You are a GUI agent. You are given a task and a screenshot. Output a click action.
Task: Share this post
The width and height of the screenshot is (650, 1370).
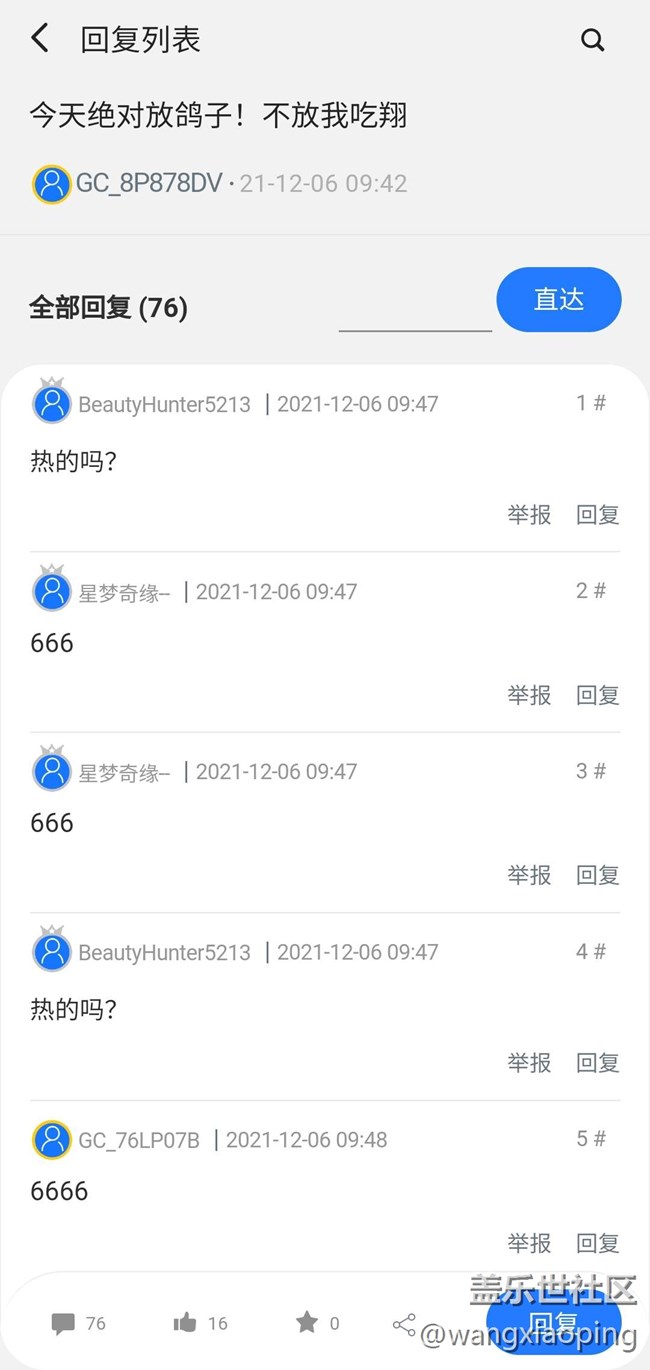click(404, 1324)
